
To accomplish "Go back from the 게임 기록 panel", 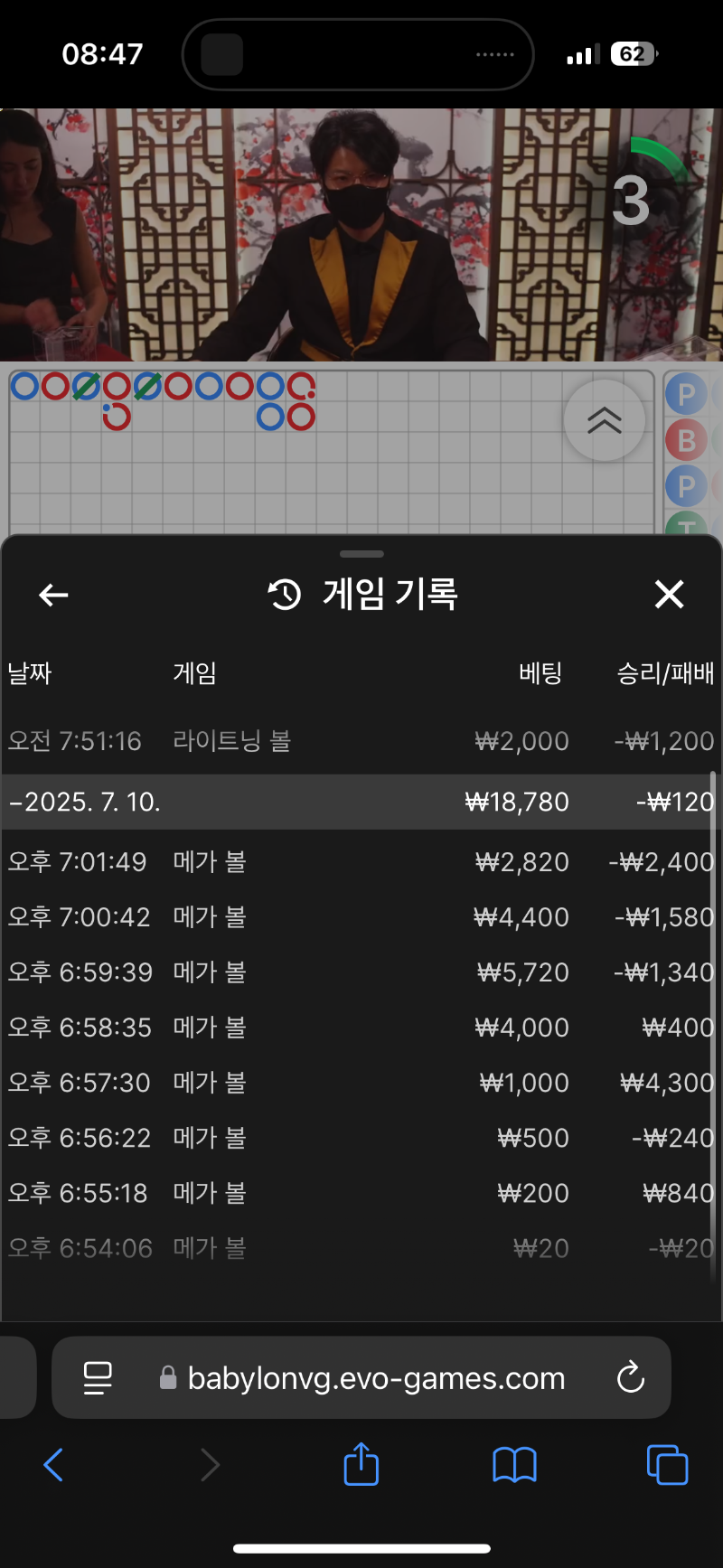I will point(54,595).
